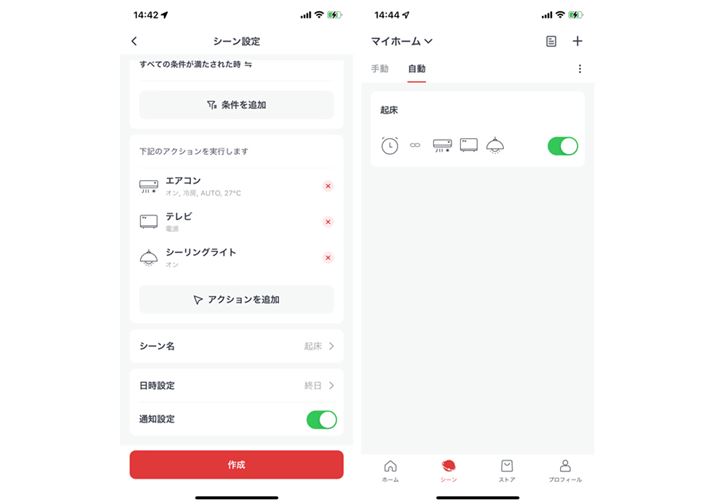The width and height of the screenshot is (715, 504).
Task: Tap the red 作成 button
Action: [236, 465]
